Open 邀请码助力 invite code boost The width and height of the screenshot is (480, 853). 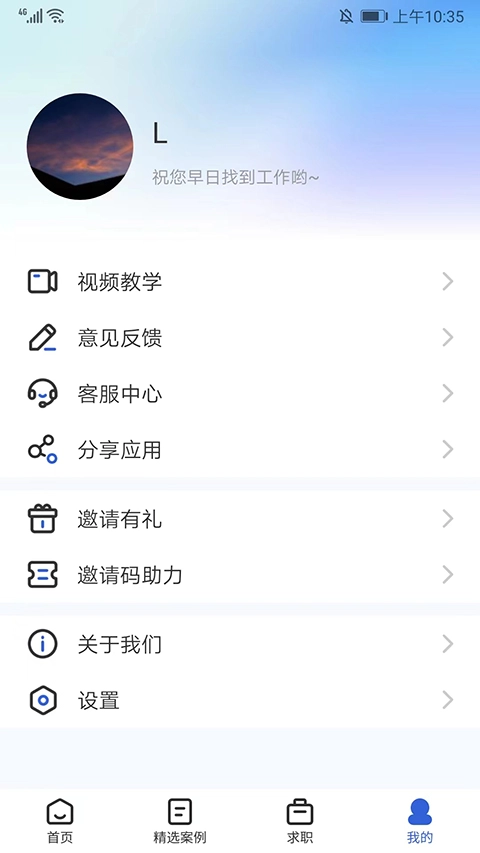click(240, 575)
